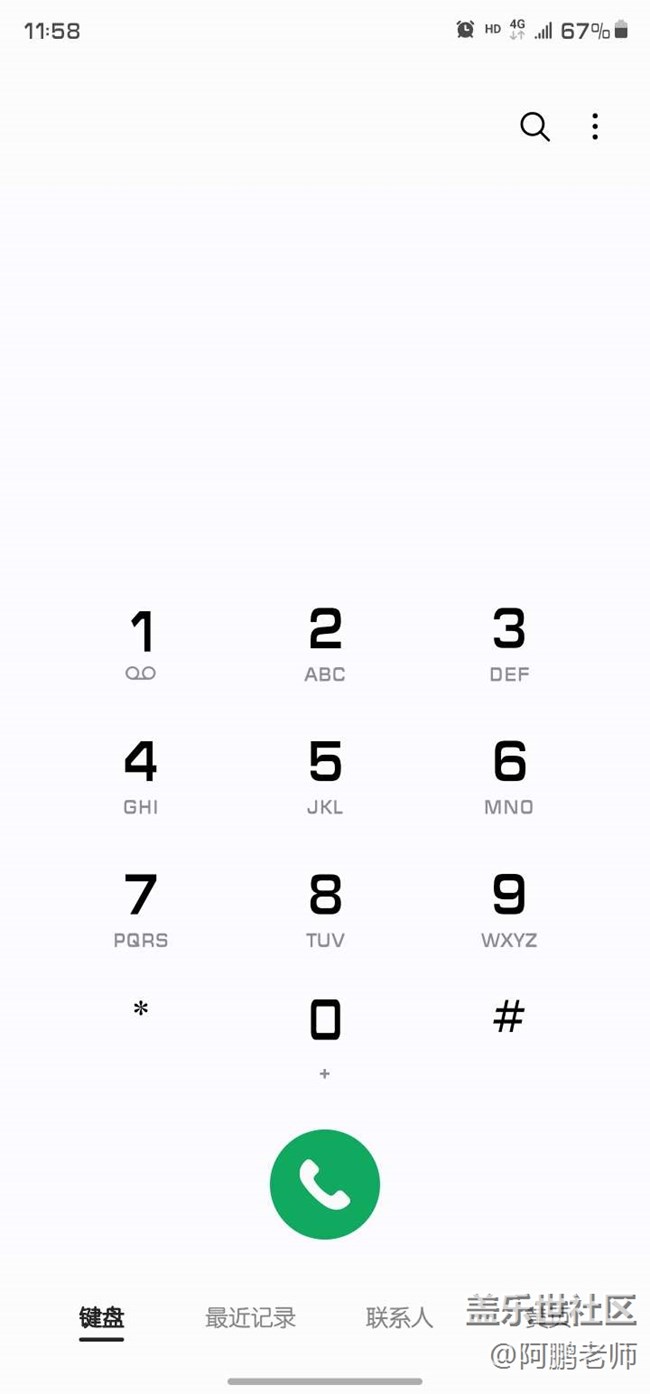The image size is (650, 1394).
Task: Enter digit 4 GHI
Action: click(x=141, y=778)
